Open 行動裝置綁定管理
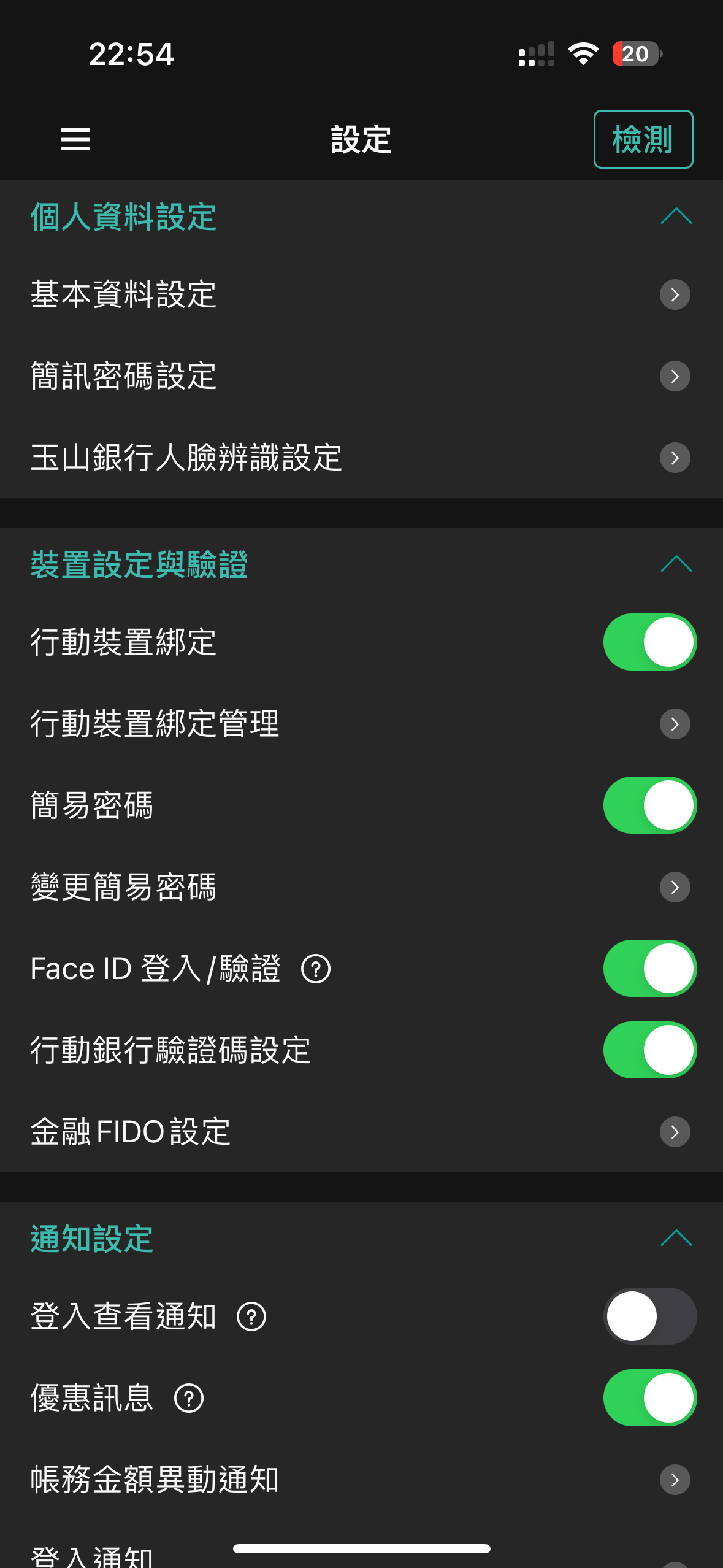The image size is (723, 1568). click(x=361, y=724)
